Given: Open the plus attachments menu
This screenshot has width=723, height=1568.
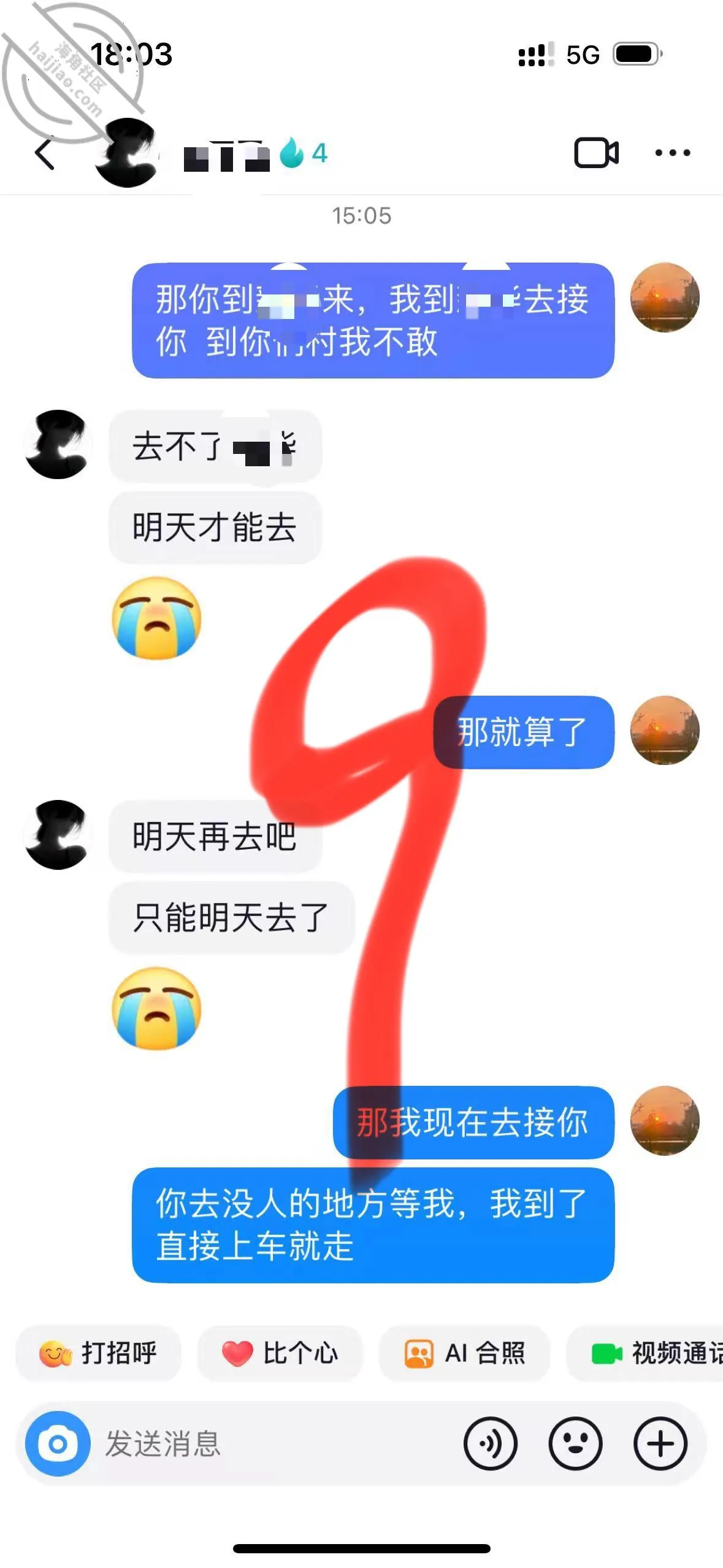Looking at the screenshot, I should [660, 1443].
